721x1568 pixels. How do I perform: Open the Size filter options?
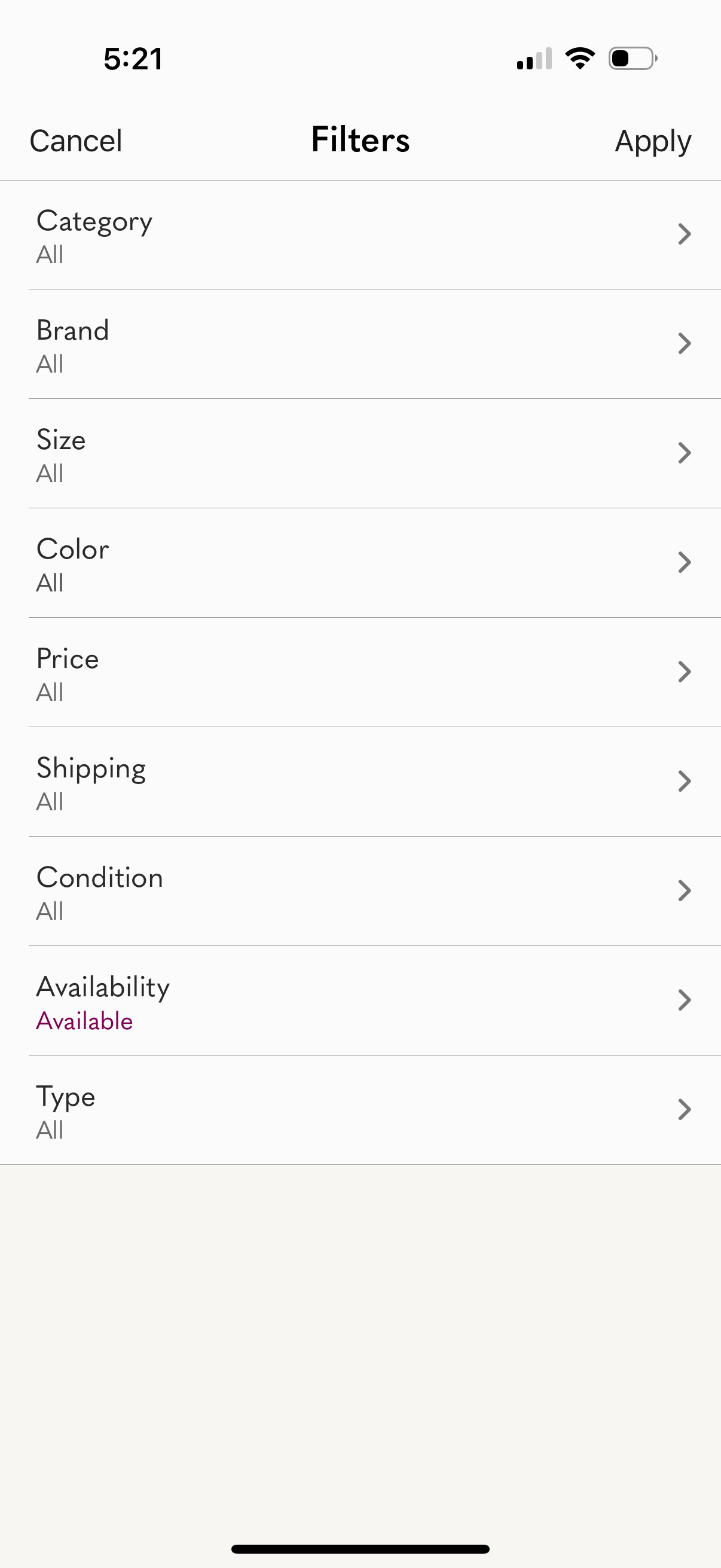pyautogui.click(x=684, y=453)
